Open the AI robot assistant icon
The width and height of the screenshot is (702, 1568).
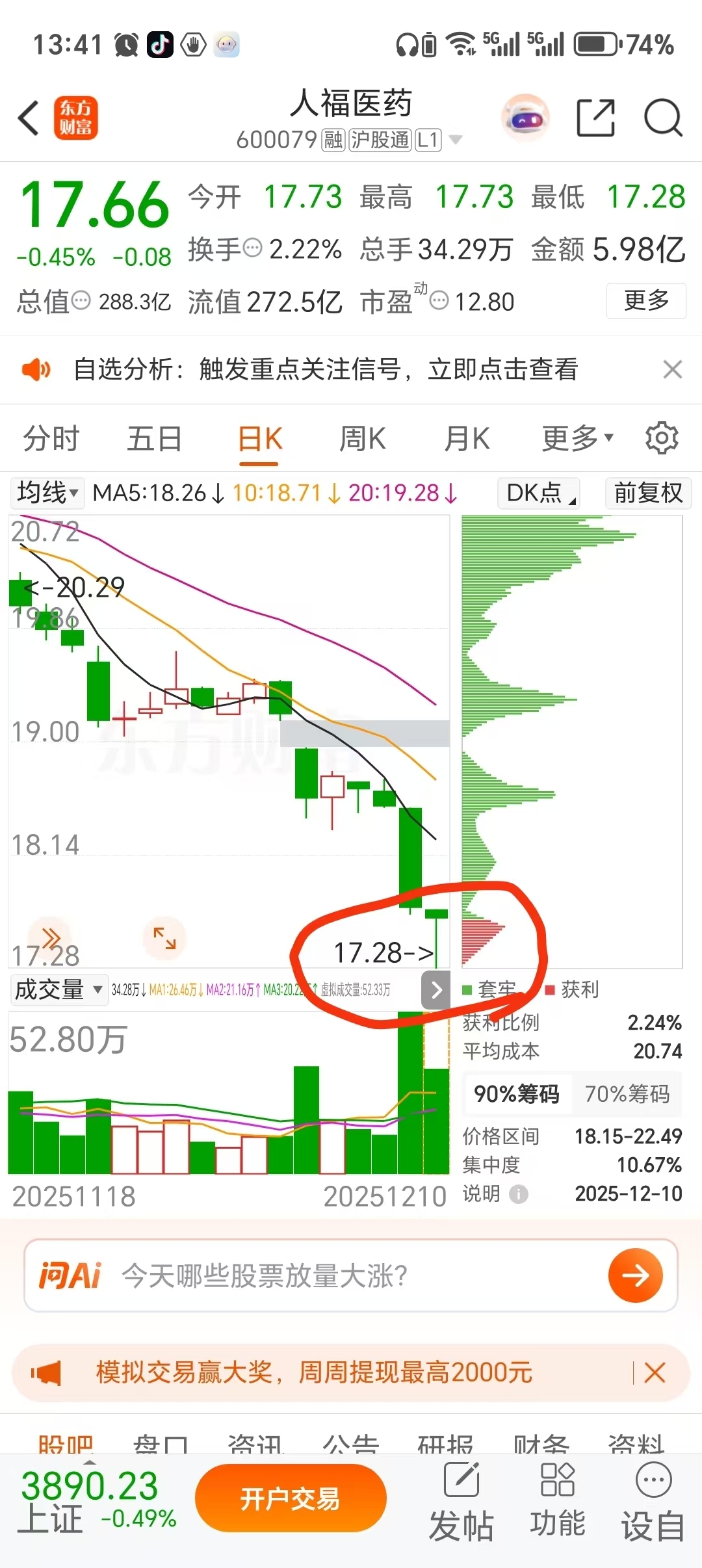(x=526, y=118)
